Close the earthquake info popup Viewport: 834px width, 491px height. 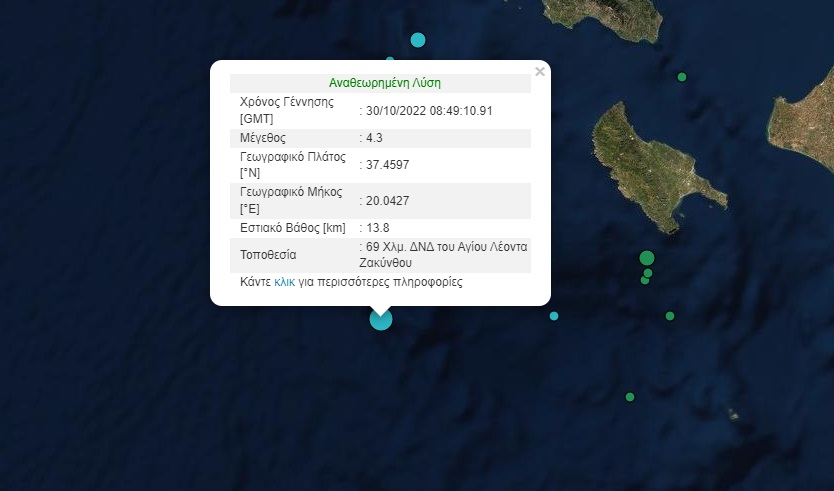(540, 72)
